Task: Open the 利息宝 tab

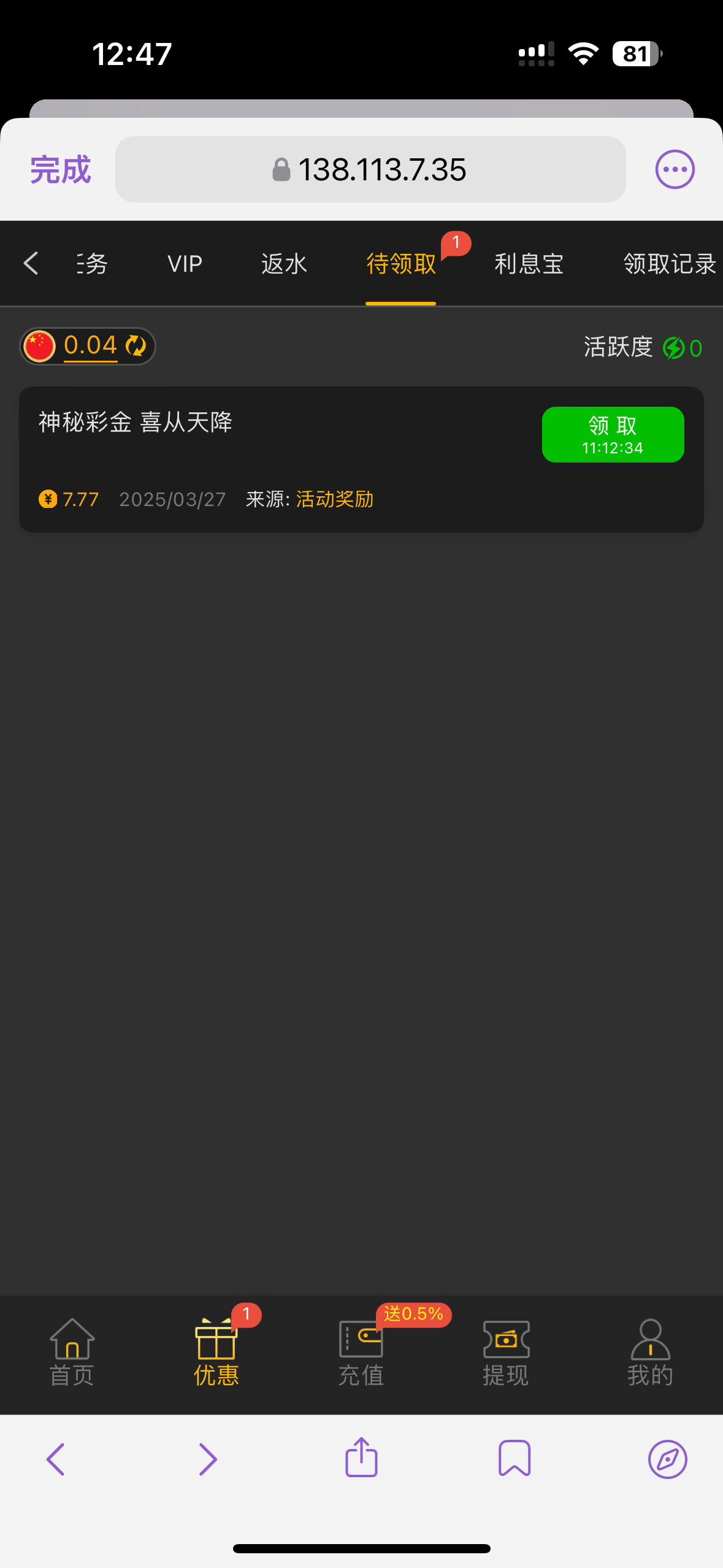Action: [529, 264]
